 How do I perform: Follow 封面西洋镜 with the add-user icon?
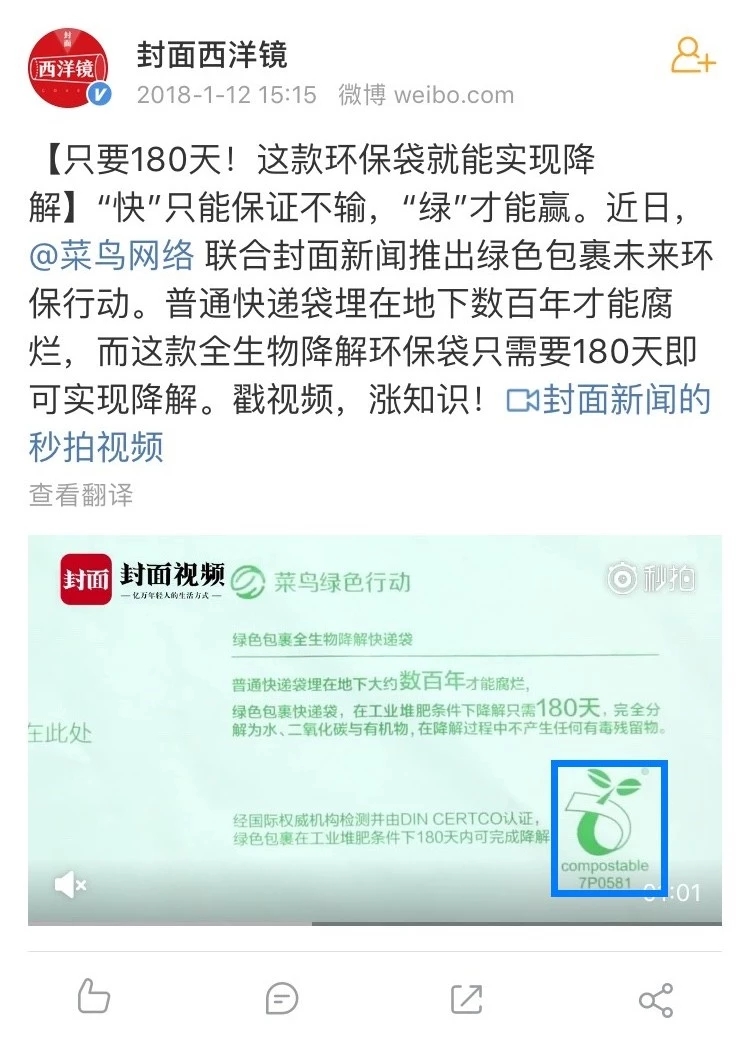[x=692, y=57]
